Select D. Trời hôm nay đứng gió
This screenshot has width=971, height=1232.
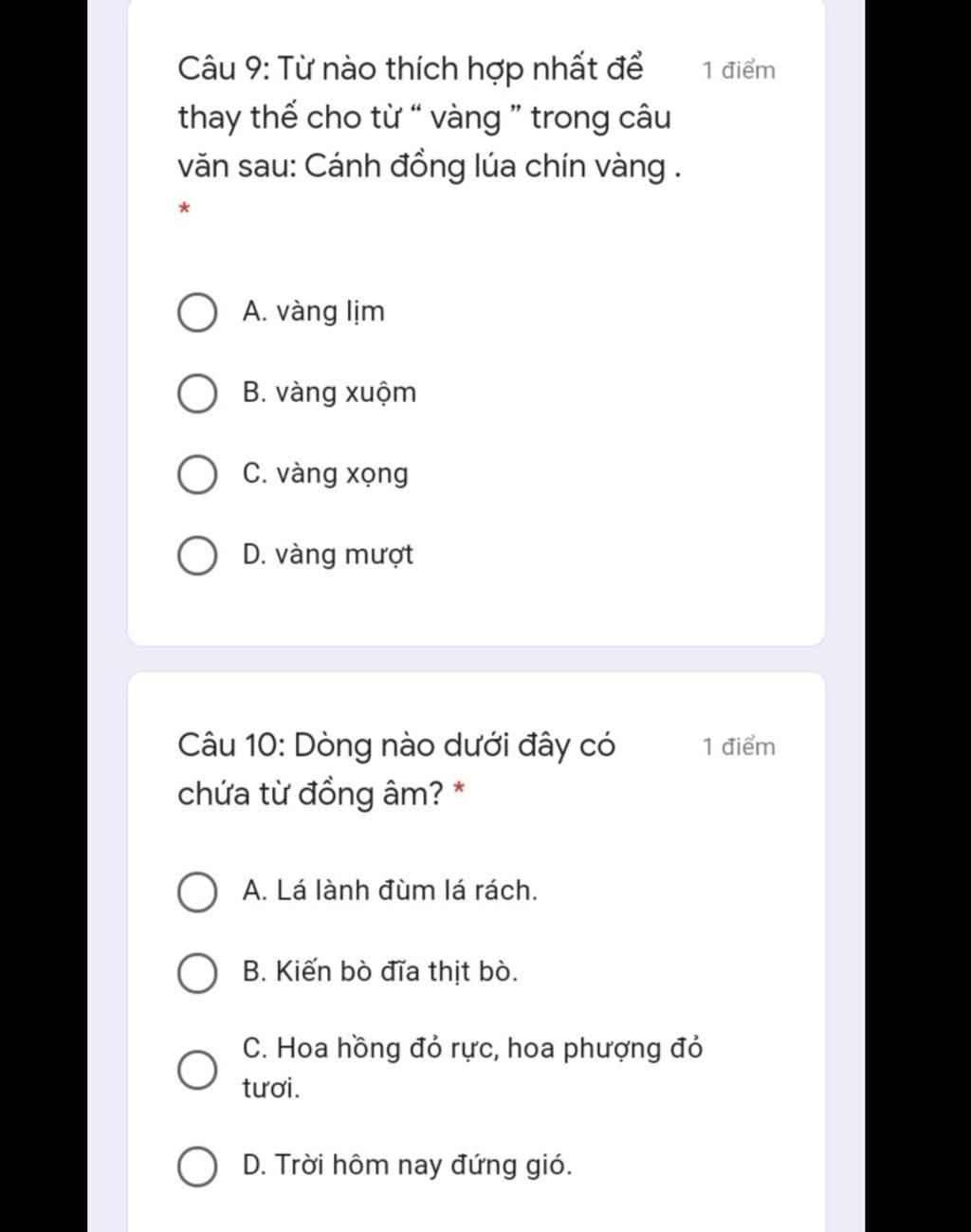[196, 1167]
